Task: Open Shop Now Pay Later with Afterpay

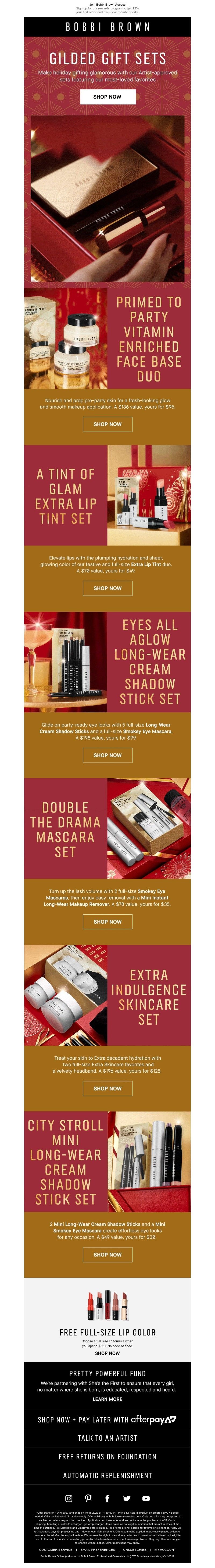Action: pos(107,1419)
